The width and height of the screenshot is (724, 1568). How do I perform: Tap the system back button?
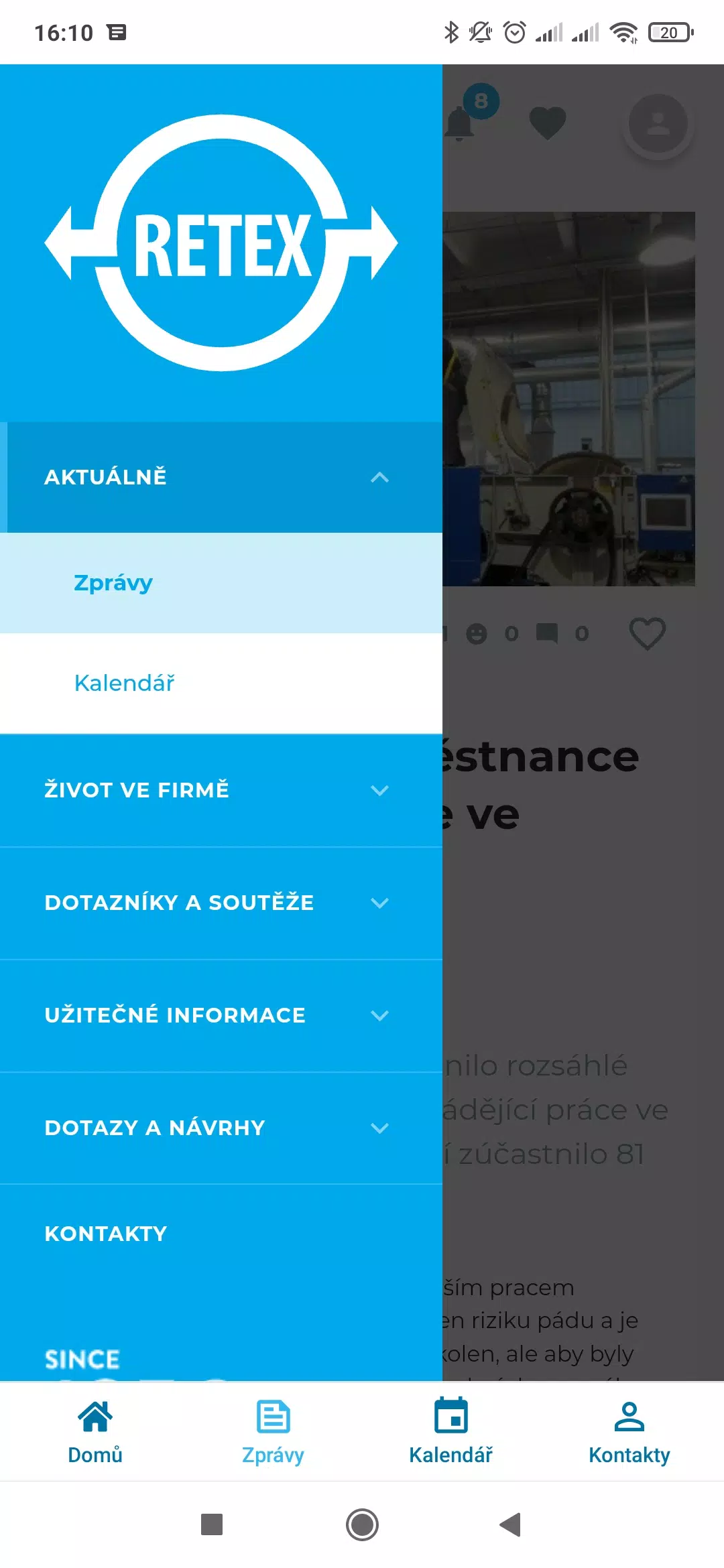pos(511,1524)
